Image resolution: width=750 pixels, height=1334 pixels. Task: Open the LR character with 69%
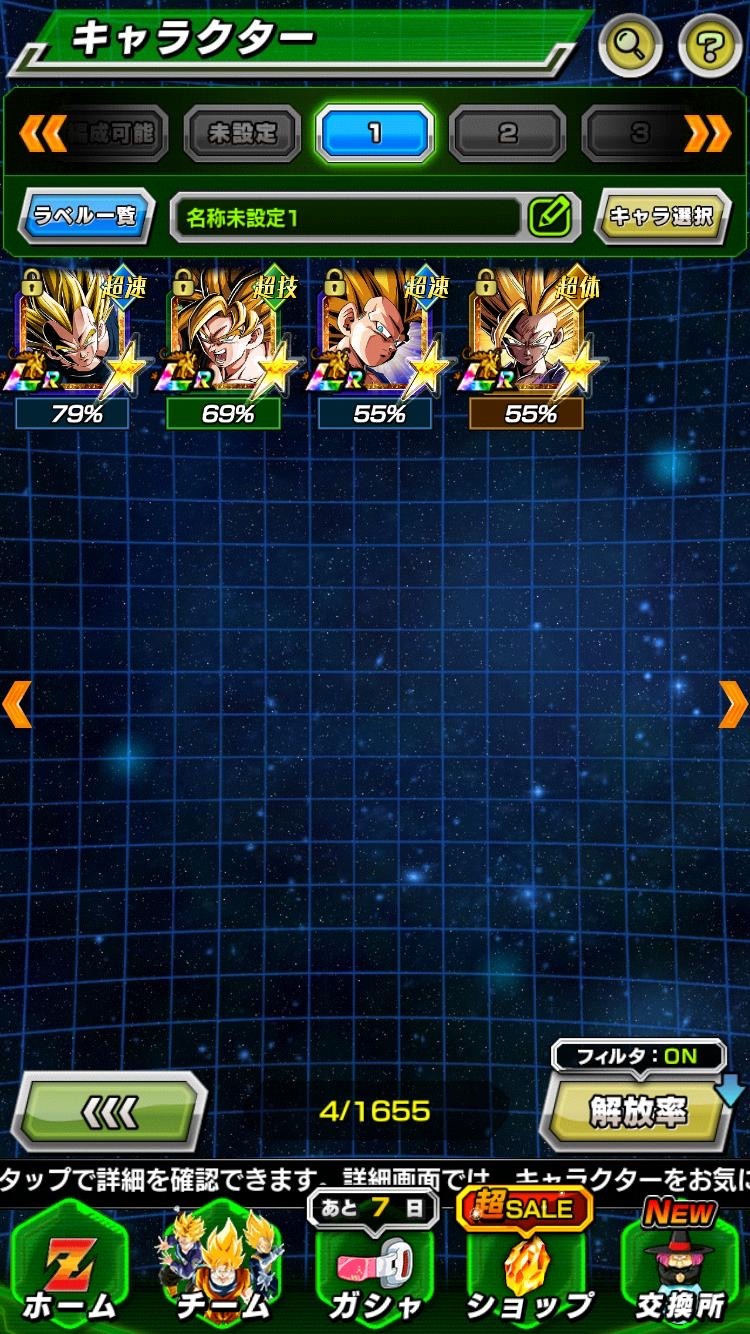(x=228, y=335)
